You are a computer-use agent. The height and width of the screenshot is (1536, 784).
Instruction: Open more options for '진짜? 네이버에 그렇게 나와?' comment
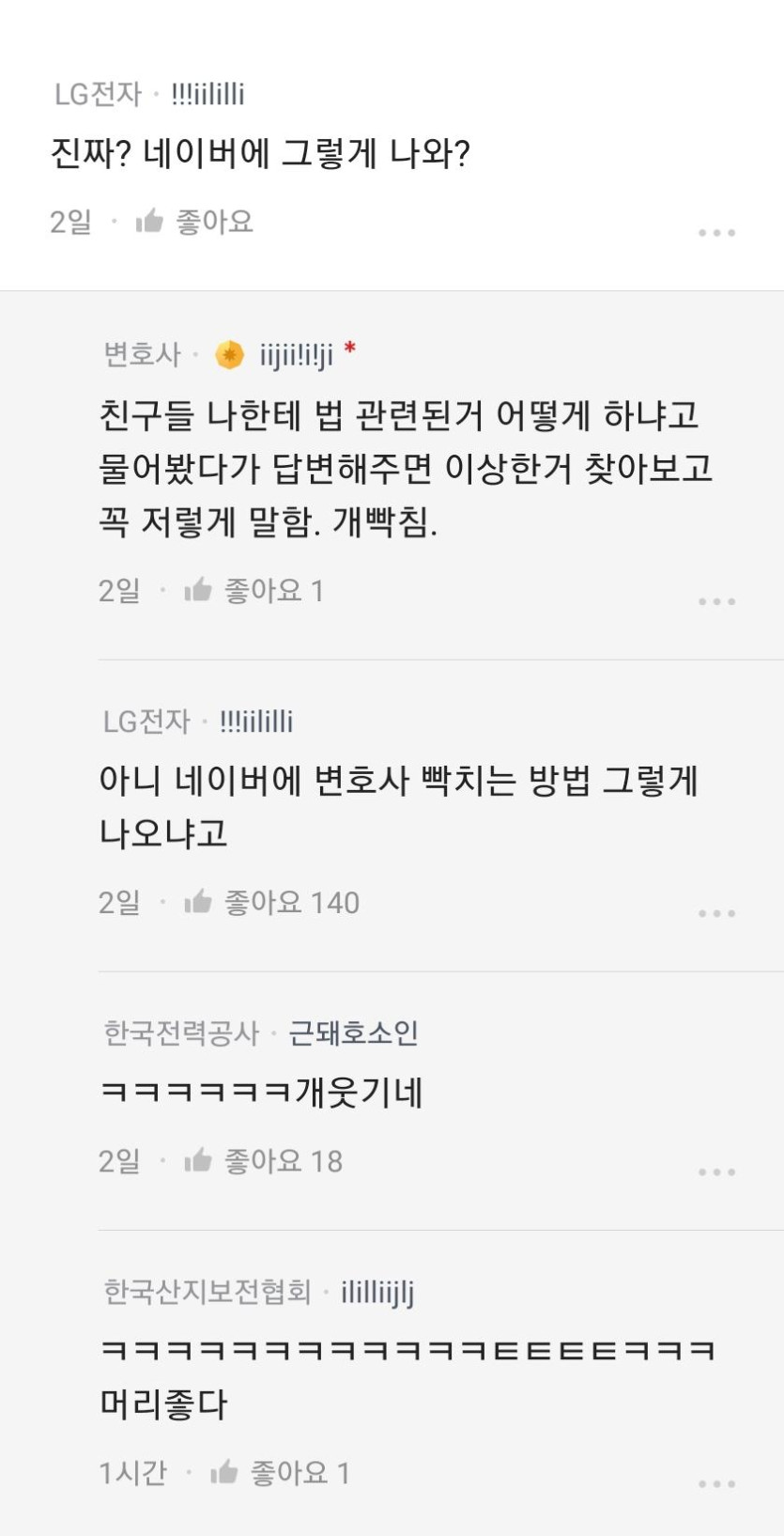point(716,232)
